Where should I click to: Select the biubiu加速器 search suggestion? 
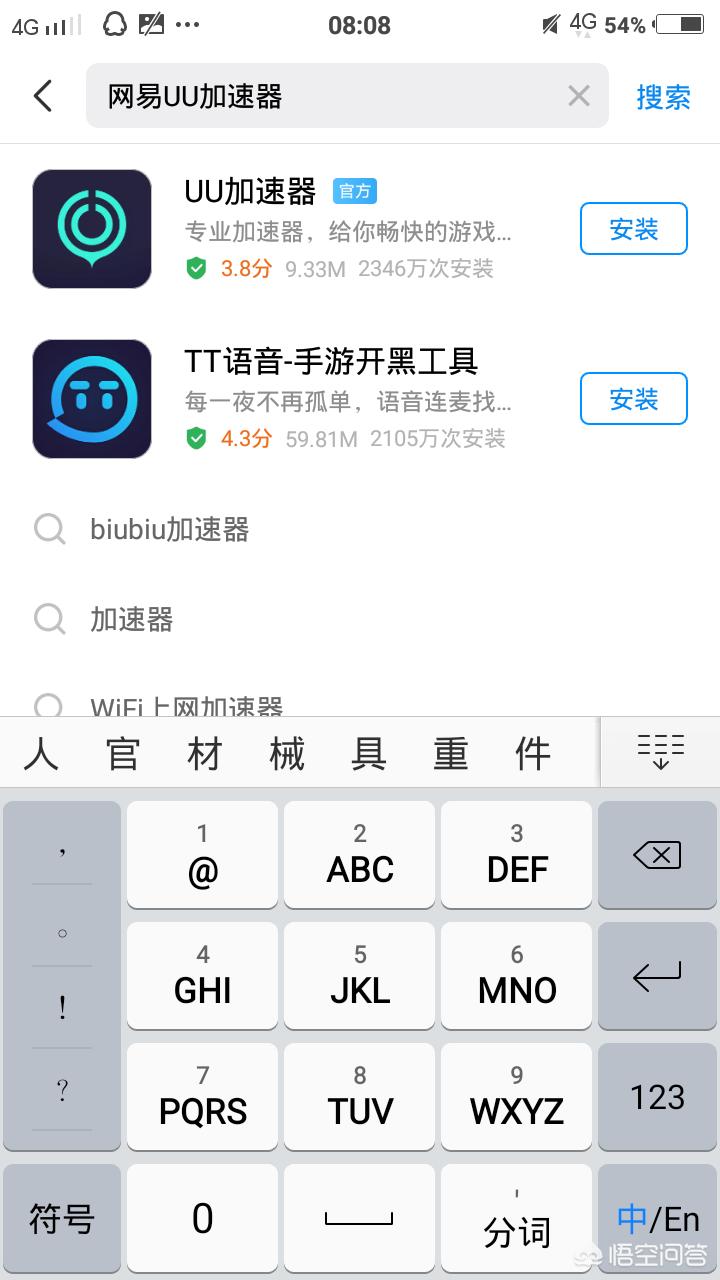point(170,529)
